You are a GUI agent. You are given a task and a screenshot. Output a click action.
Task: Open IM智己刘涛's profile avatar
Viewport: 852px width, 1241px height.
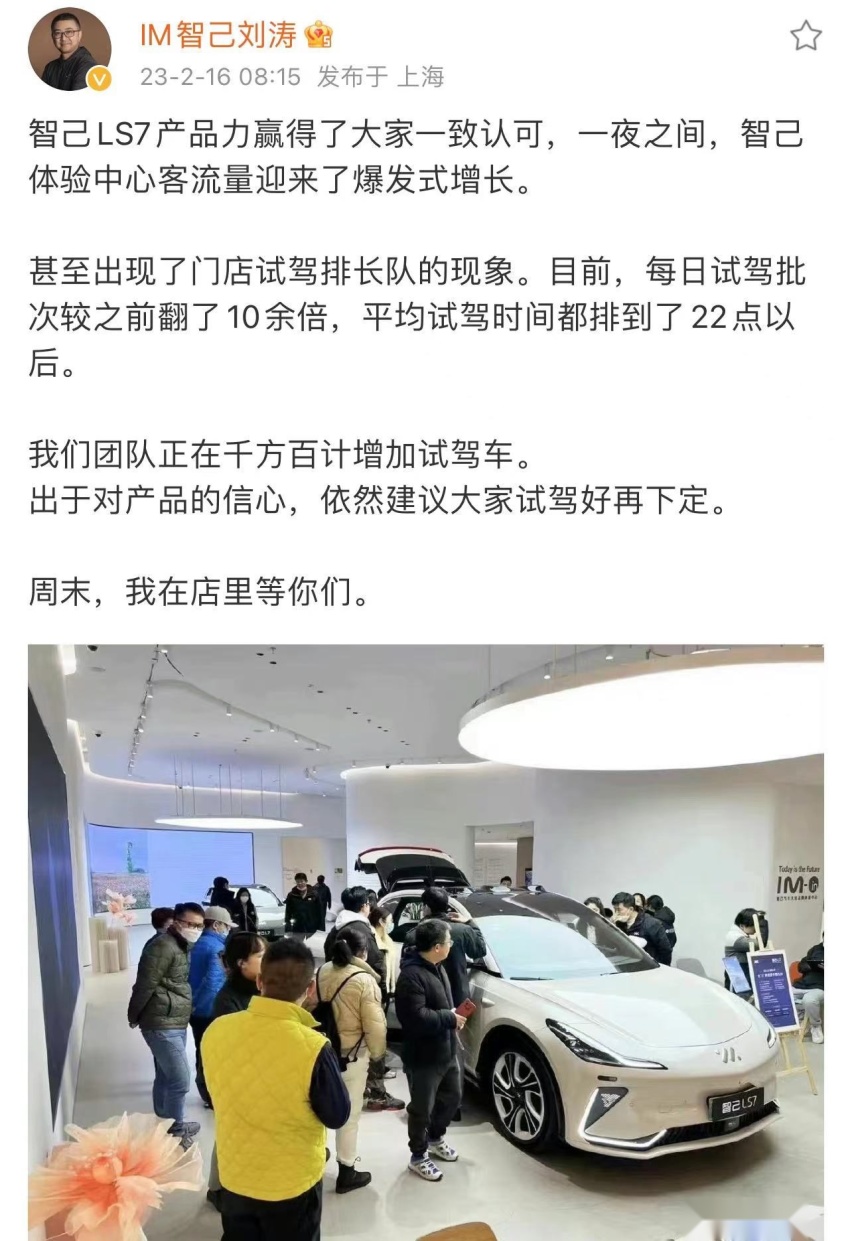69,50
